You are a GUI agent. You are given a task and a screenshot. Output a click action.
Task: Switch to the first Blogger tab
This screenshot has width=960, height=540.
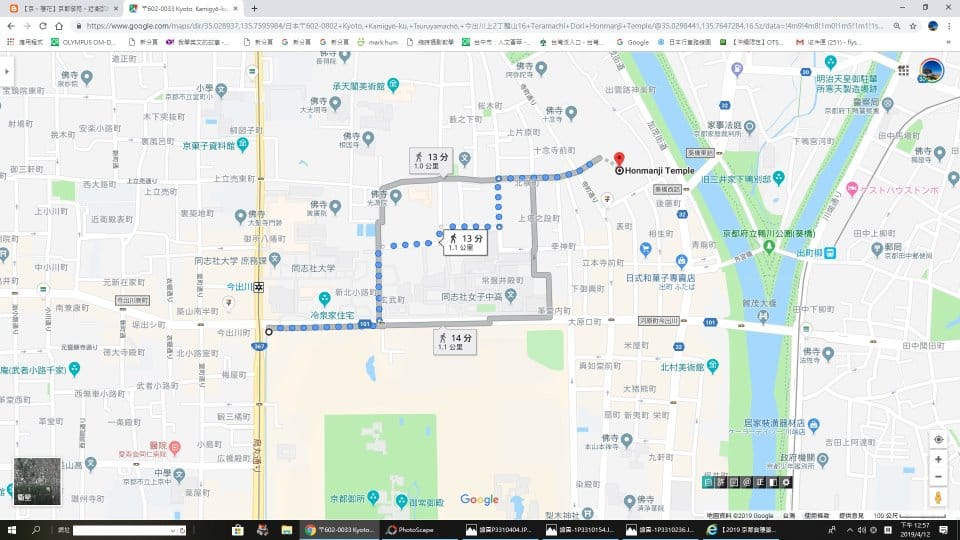(60, 8)
